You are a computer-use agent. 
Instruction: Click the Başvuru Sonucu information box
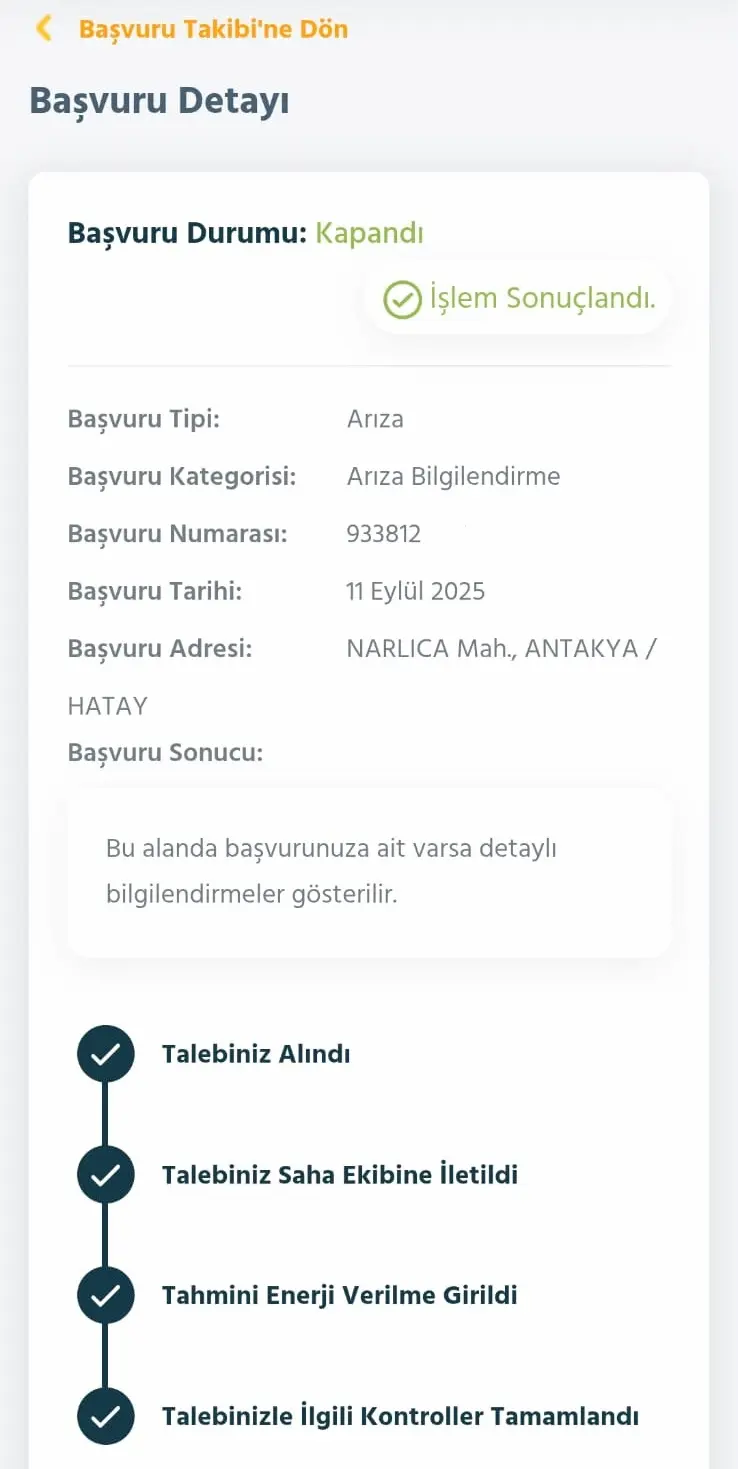(x=369, y=870)
